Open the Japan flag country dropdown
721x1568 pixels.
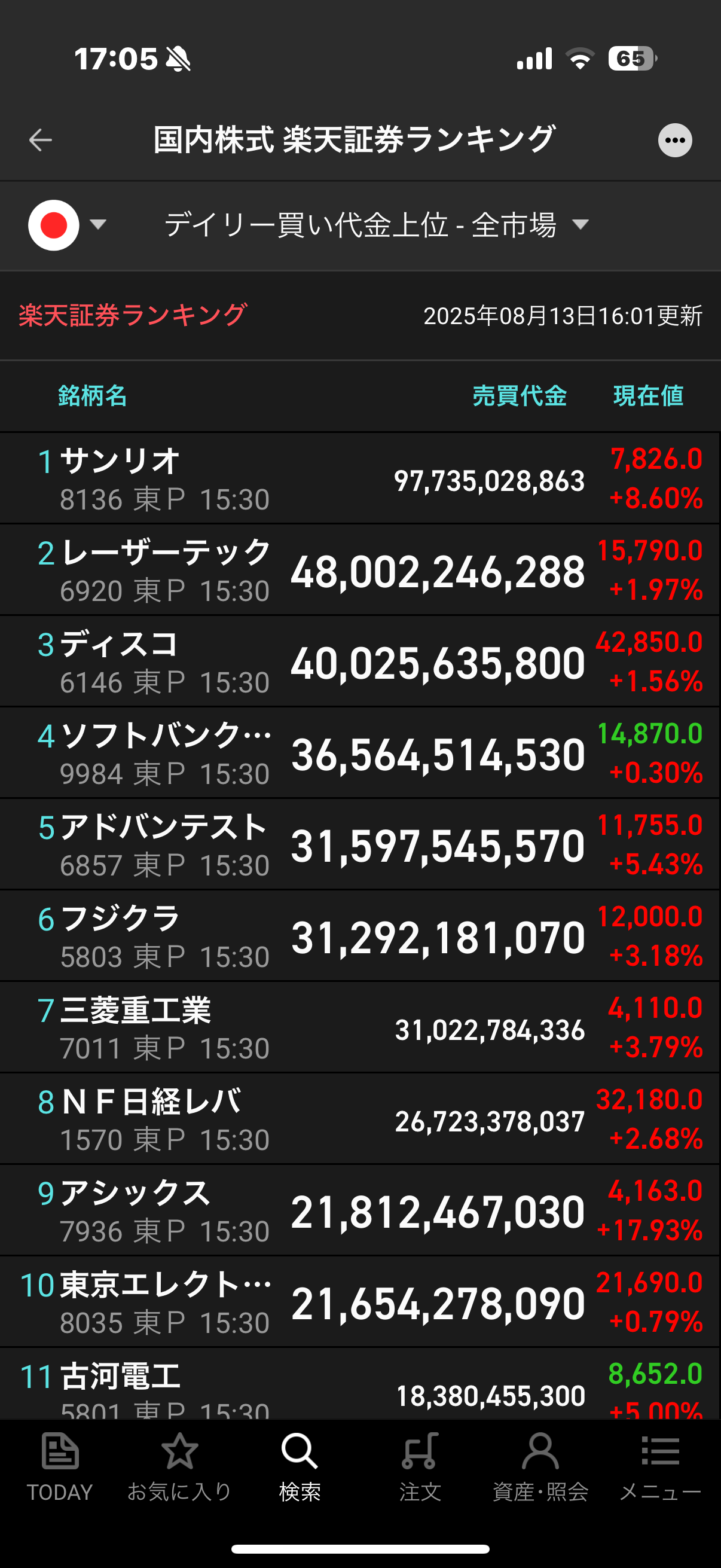(66, 225)
